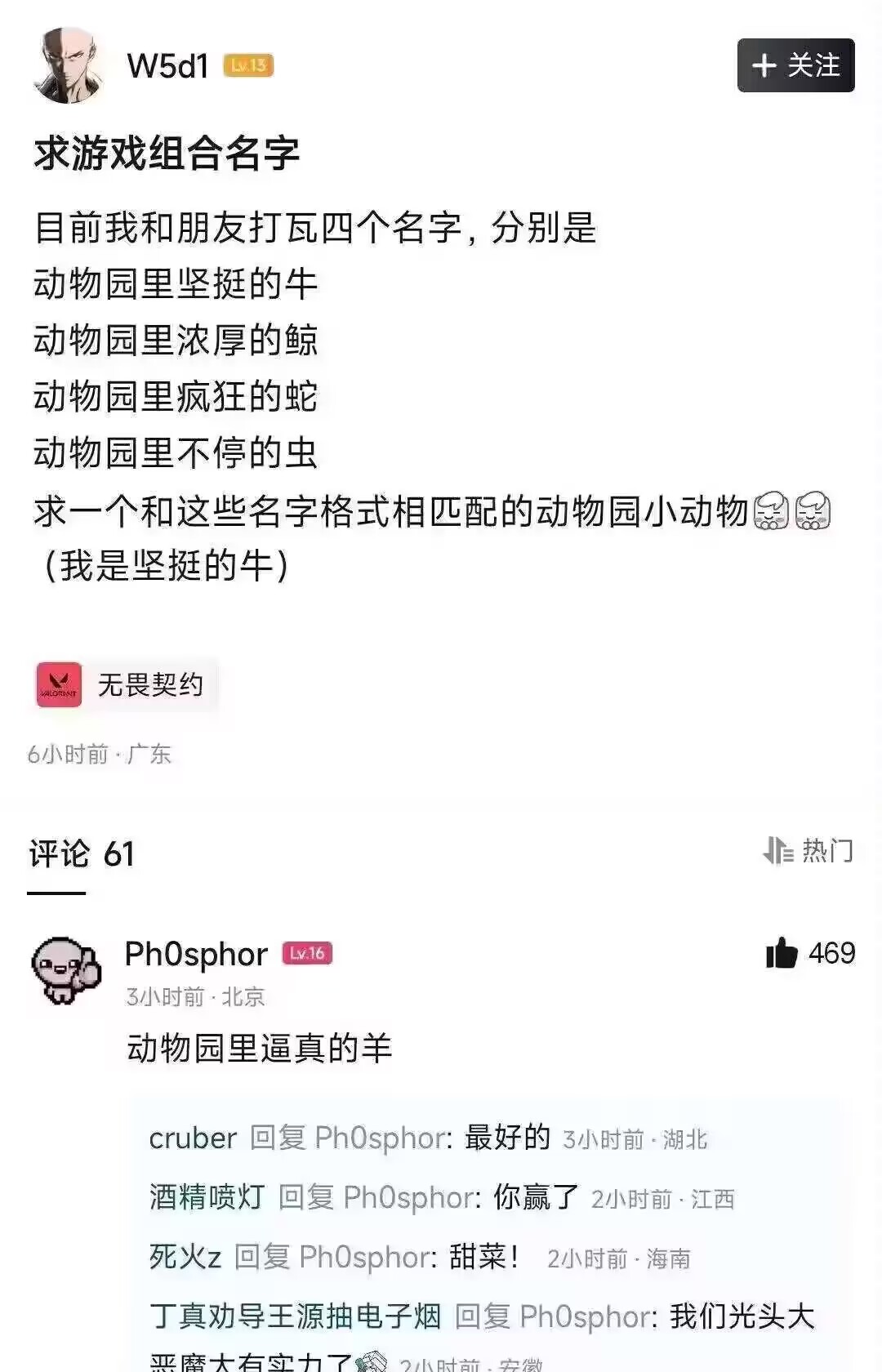Open cruber's profile from the reply
882x1372 pixels.
click(193, 1138)
